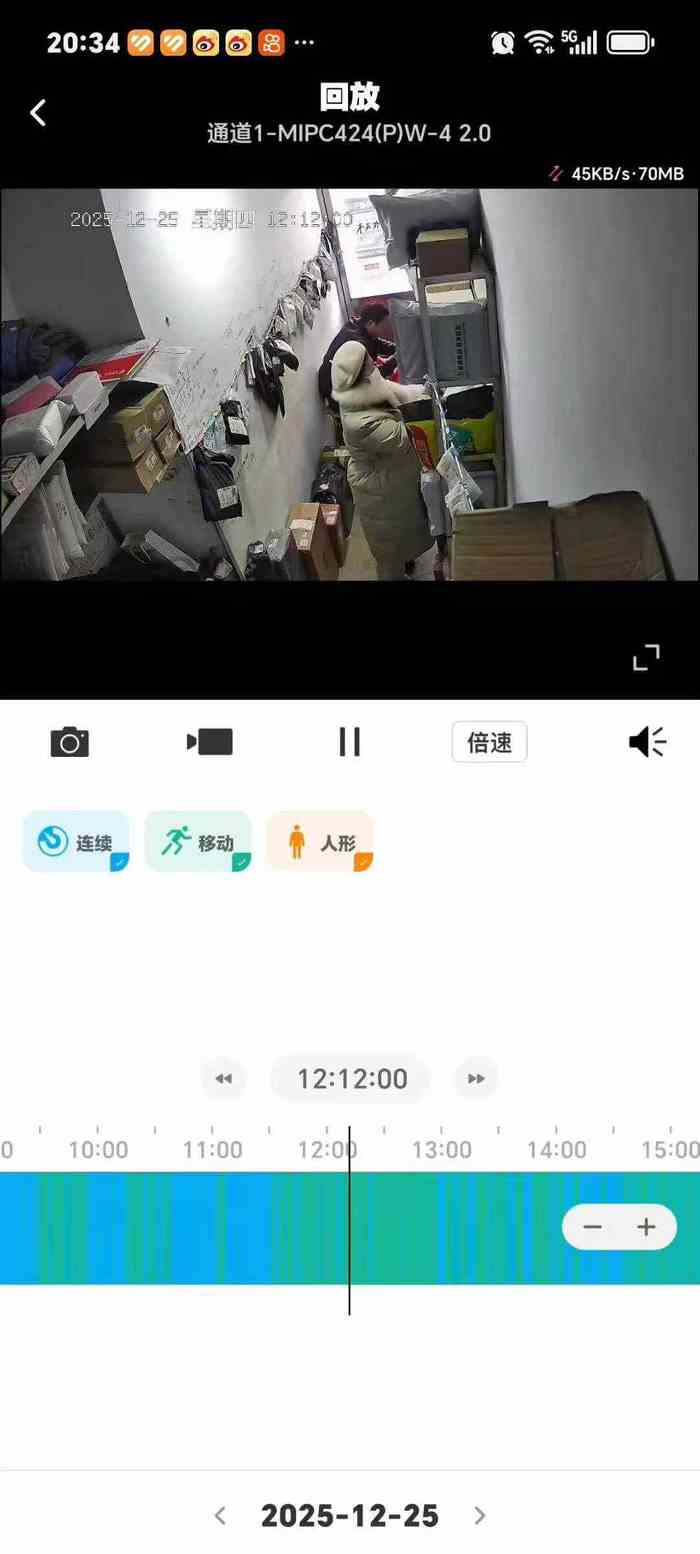
Task: Toggle the 移动 motion filter
Action: tap(198, 842)
